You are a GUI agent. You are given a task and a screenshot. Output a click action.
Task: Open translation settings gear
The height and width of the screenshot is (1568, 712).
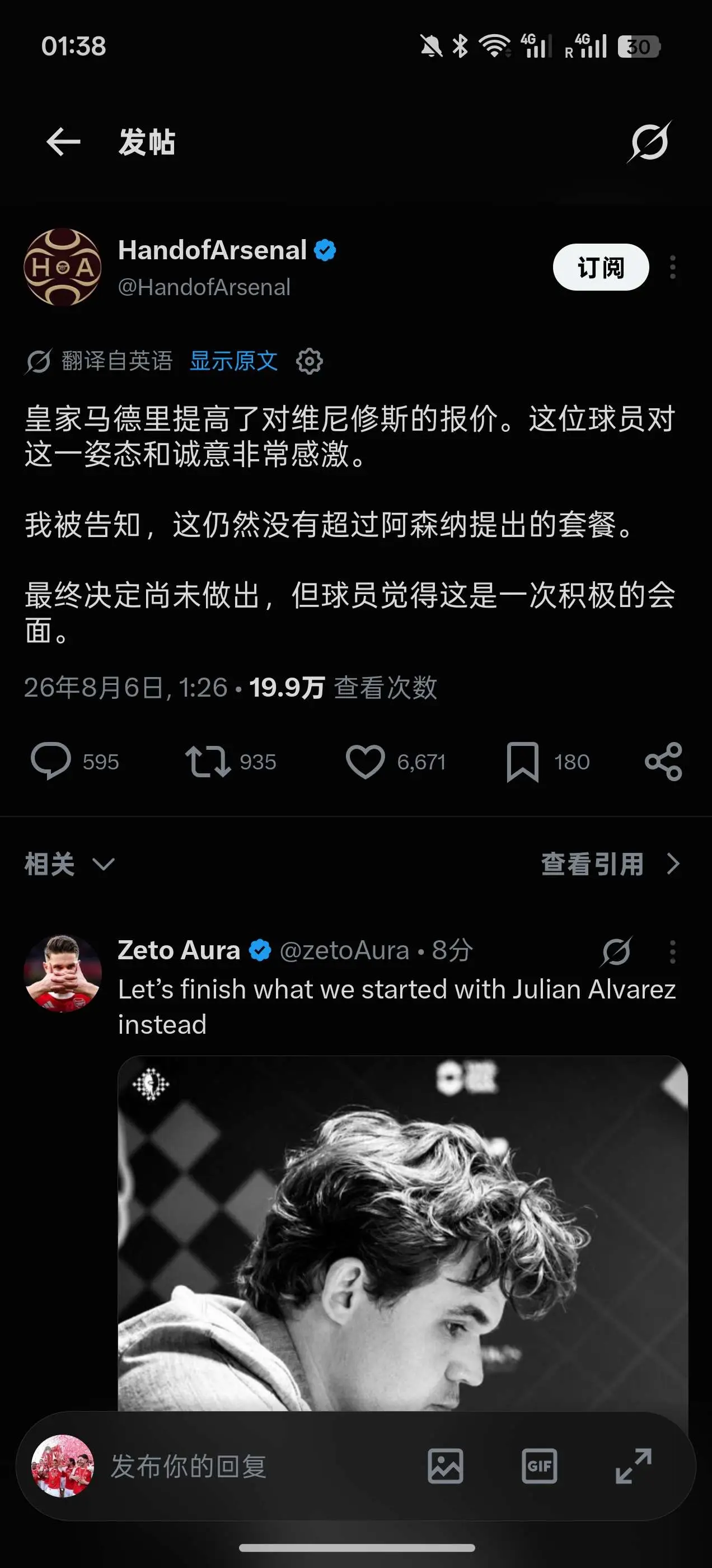pyautogui.click(x=309, y=361)
